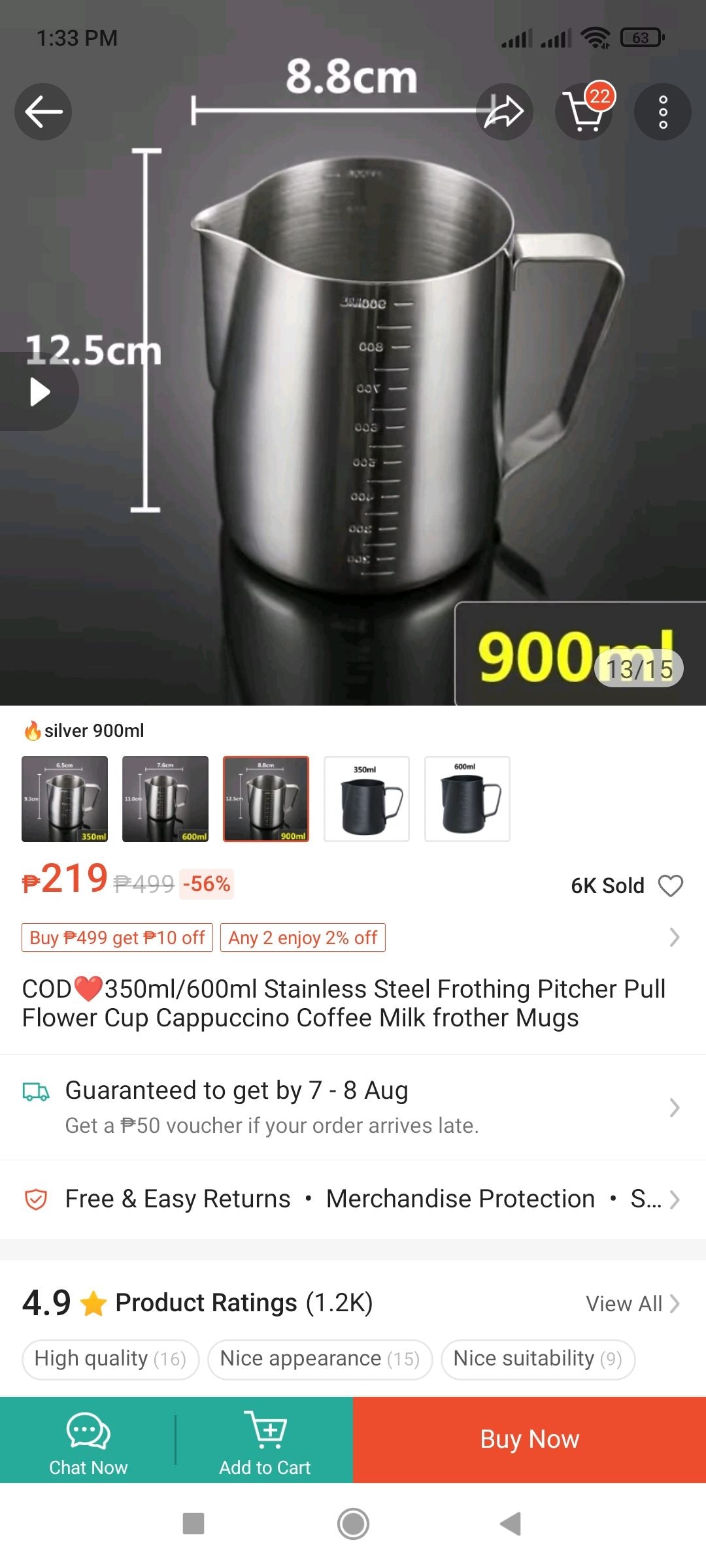Image resolution: width=706 pixels, height=1568 pixels.
Task: Add product to wishlist with heart icon
Action: (670, 885)
